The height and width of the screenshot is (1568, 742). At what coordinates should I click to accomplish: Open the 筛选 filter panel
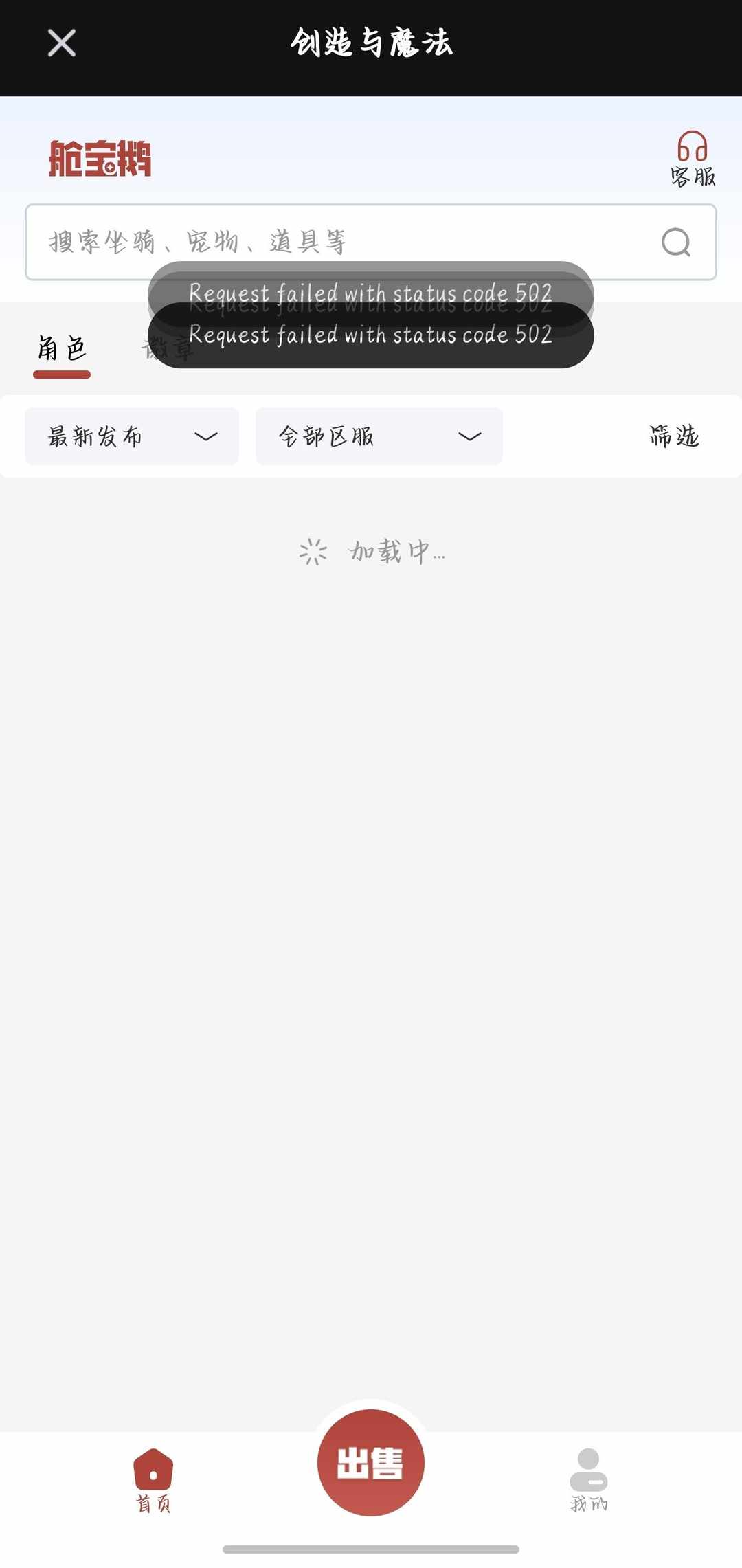tap(675, 436)
